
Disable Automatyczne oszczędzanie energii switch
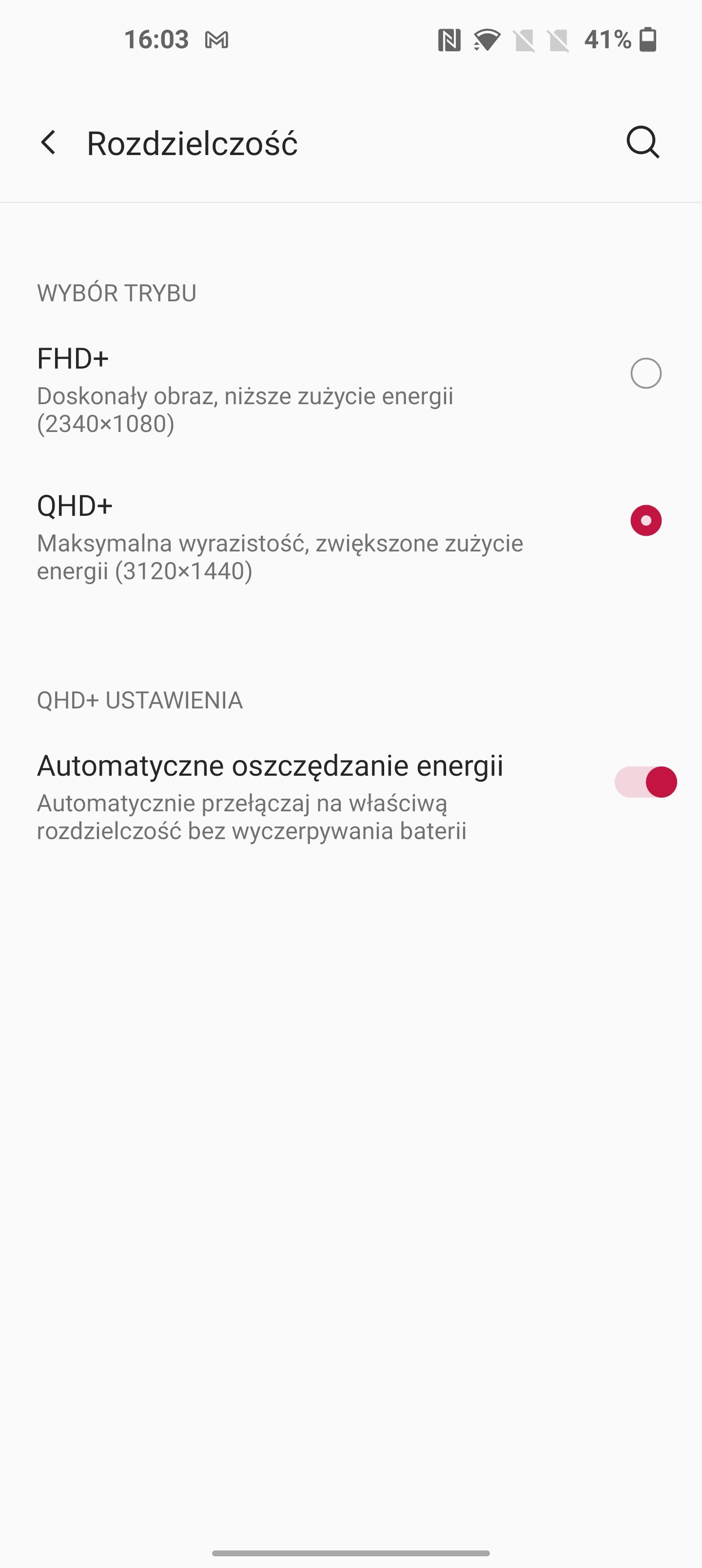(x=645, y=782)
